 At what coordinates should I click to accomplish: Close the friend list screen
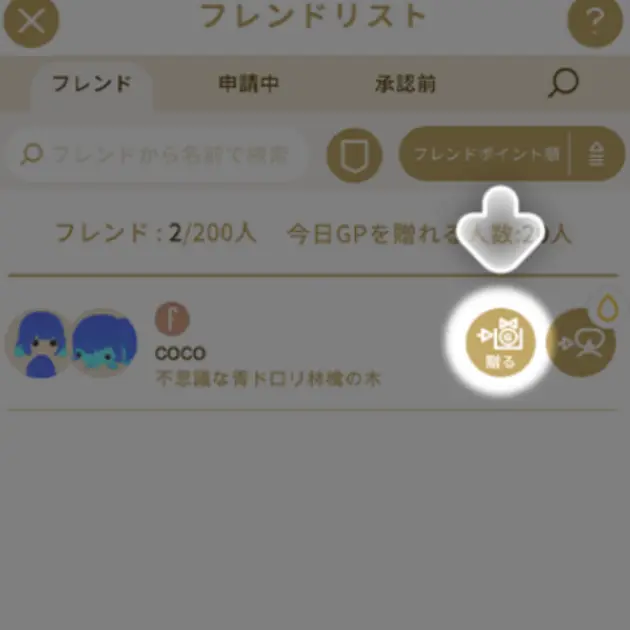click(x=31, y=20)
